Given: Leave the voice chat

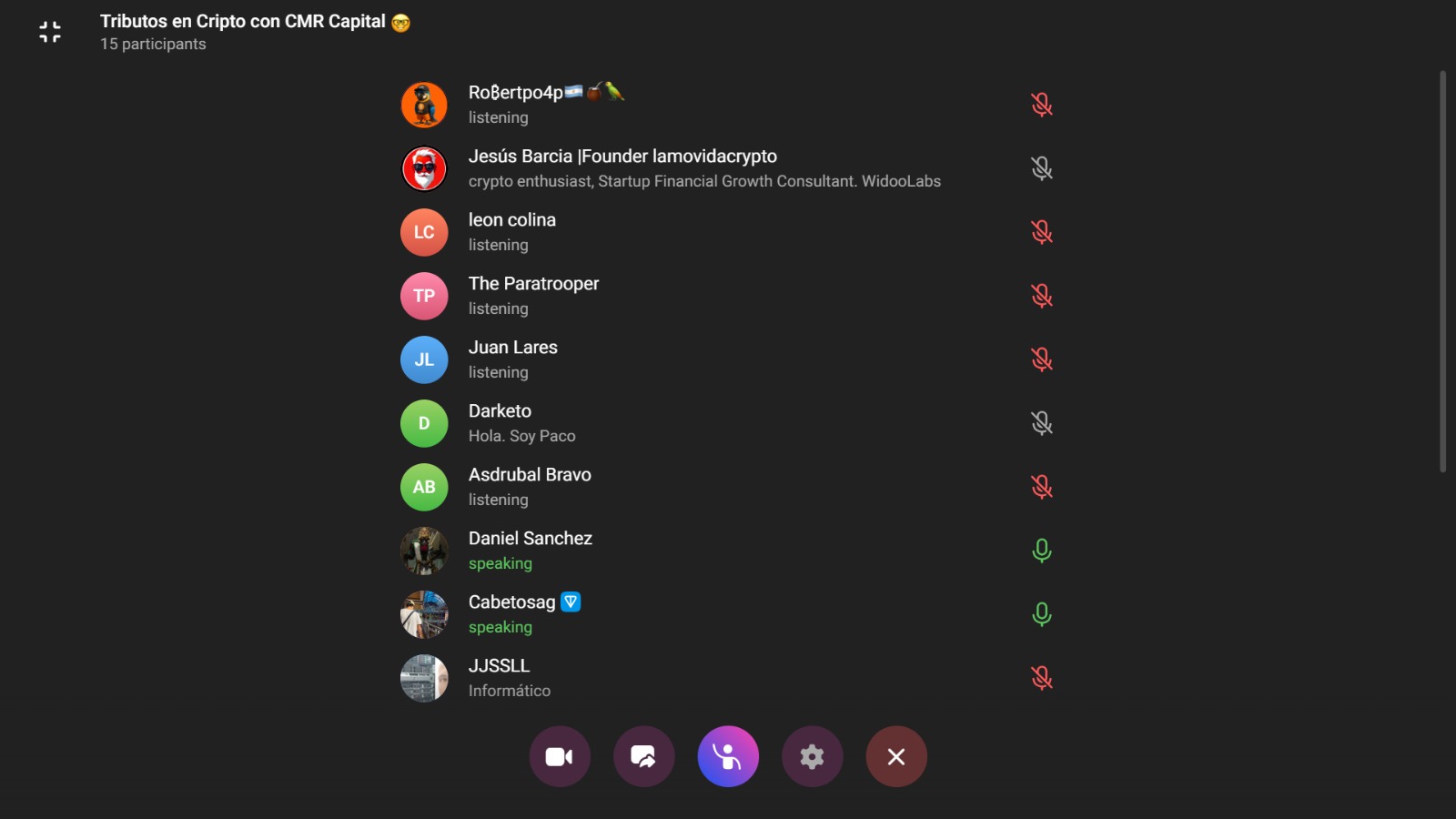Looking at the screenshot, I should click(x=896, y=756).
